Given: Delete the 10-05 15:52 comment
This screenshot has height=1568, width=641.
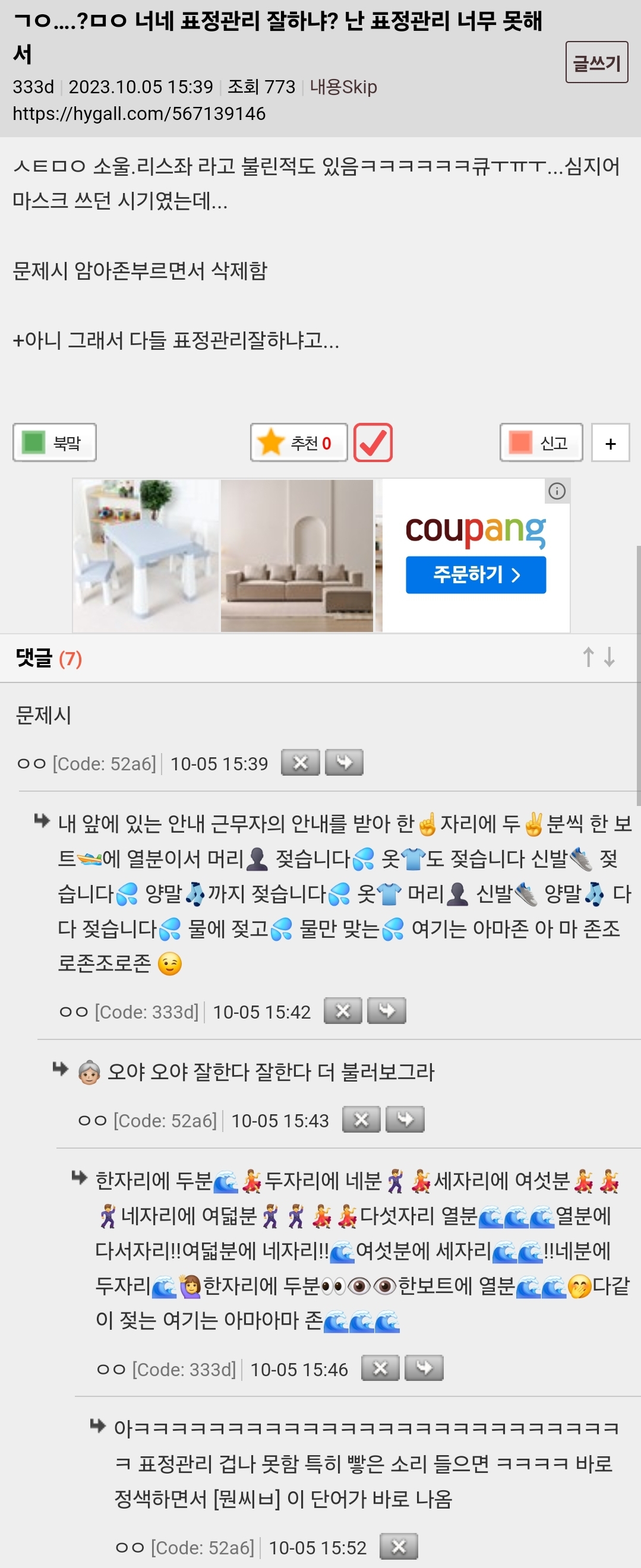Looking at the screenshot, I should pyautogui.click(x=399, y=1547).
